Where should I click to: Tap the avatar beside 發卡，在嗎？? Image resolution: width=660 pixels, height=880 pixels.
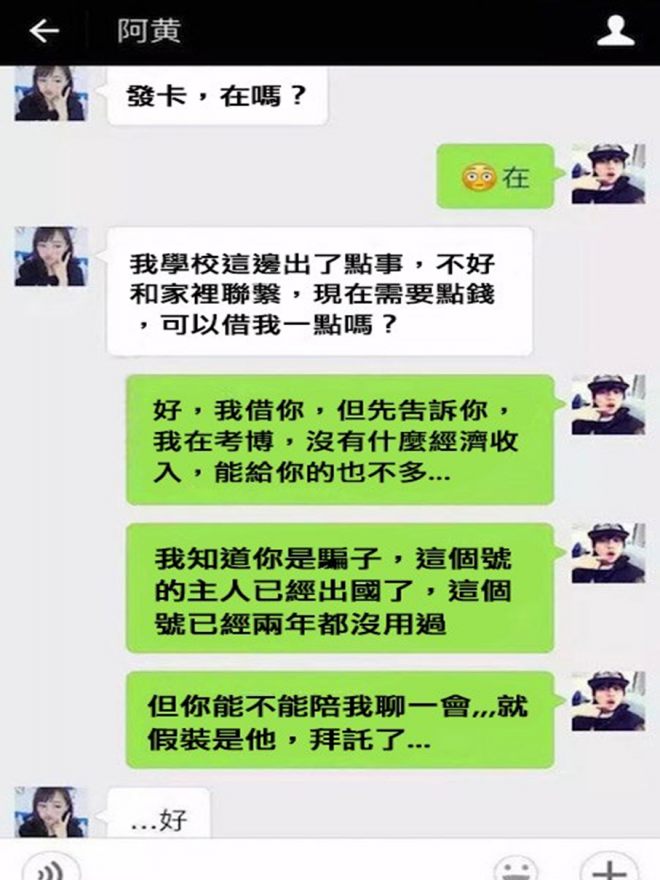tap(50, 93)
